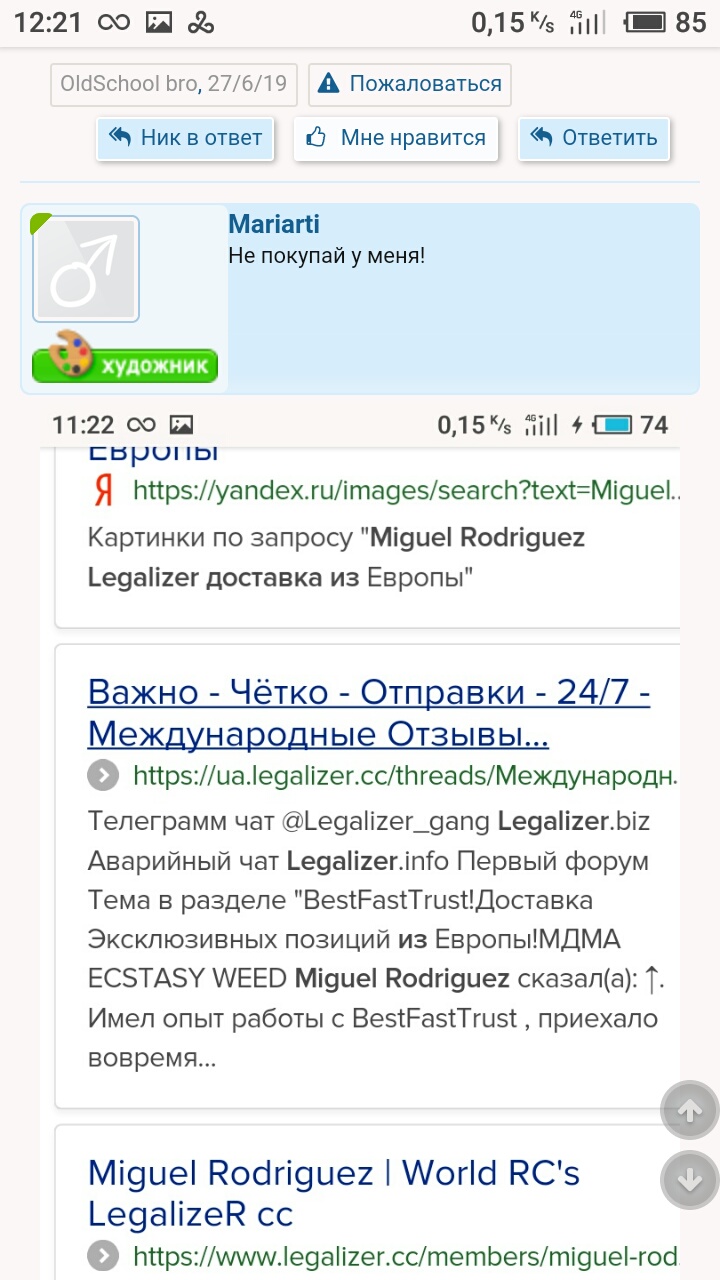
Task: Like the post with Мне нравится
Action: pyautogui.click(x=396, y=138)
